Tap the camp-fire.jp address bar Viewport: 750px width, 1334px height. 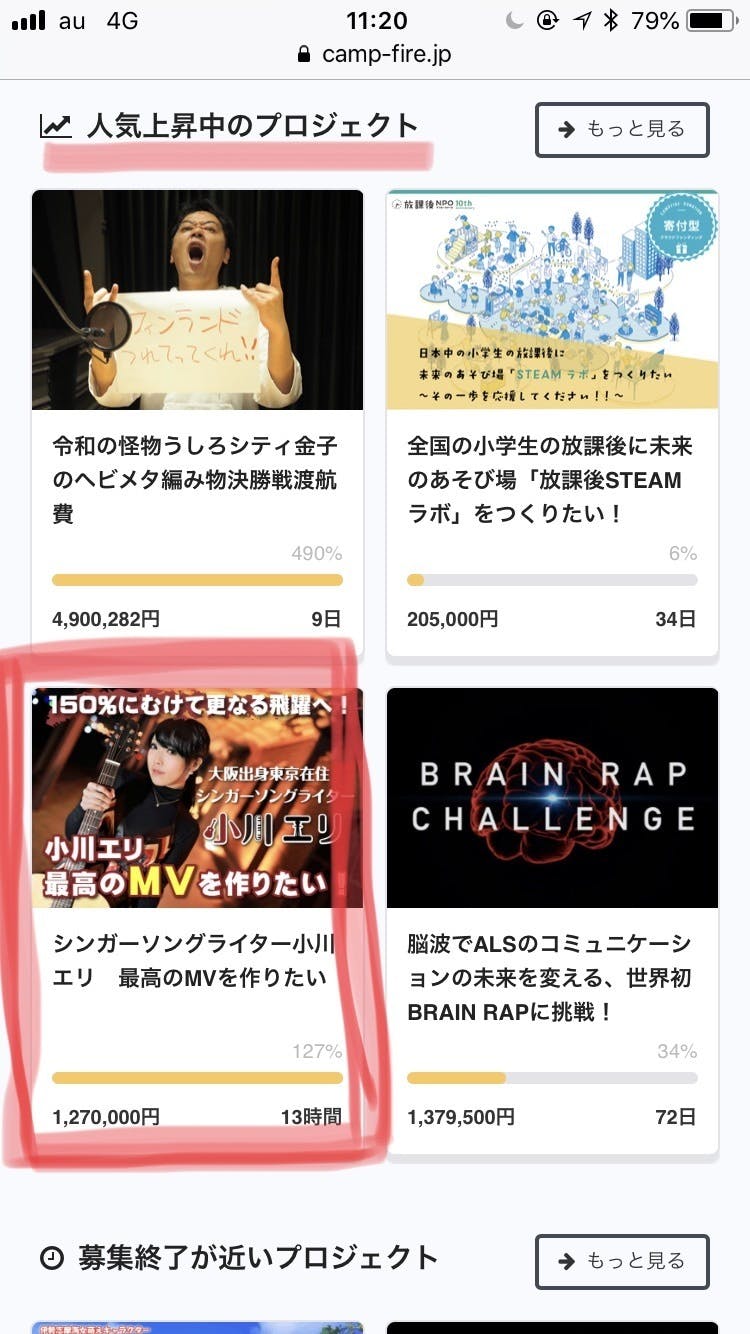tap(375, 54)
